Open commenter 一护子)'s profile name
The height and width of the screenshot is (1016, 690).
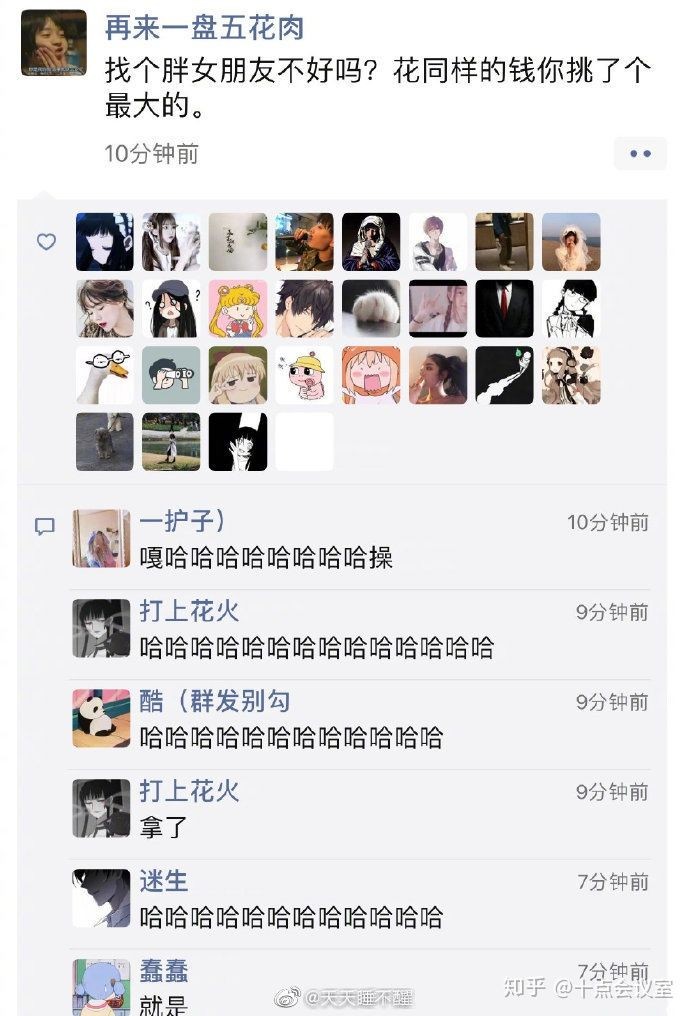(x=182, y=521)
